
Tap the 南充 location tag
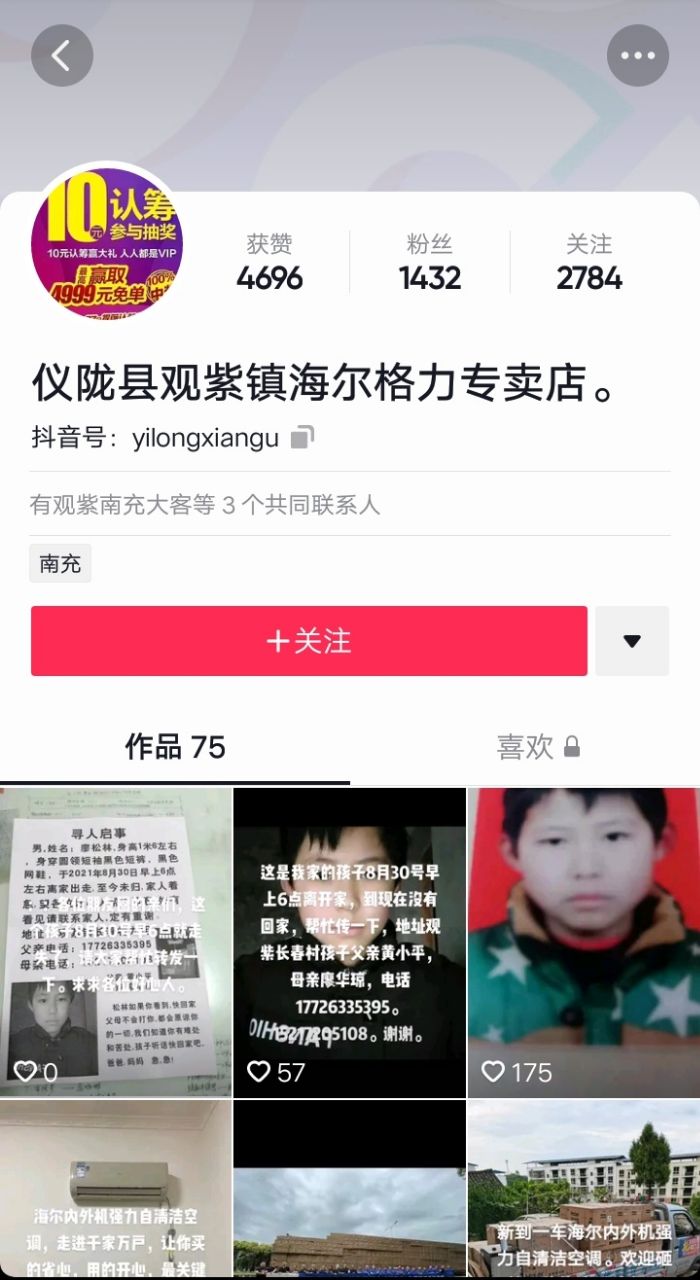(60, 563)
